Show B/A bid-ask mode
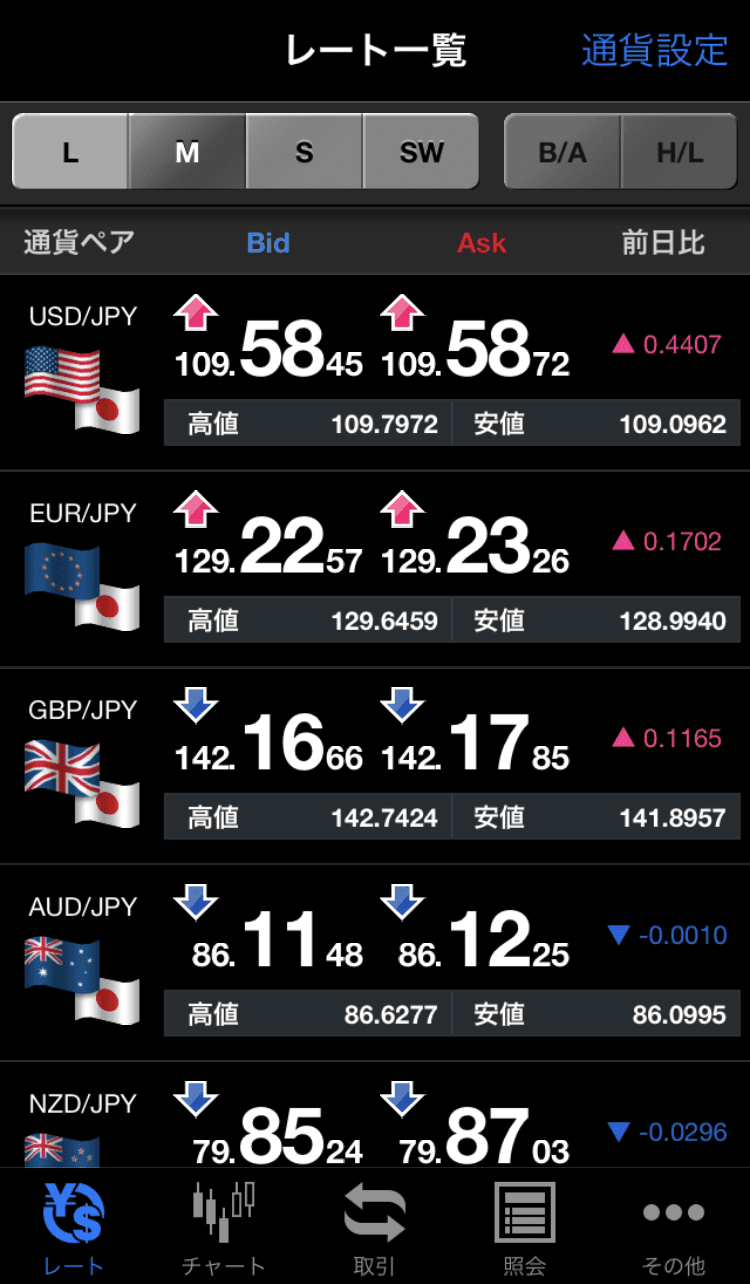The height and width of the screenshot is (1284, 750). pos(562,152)
